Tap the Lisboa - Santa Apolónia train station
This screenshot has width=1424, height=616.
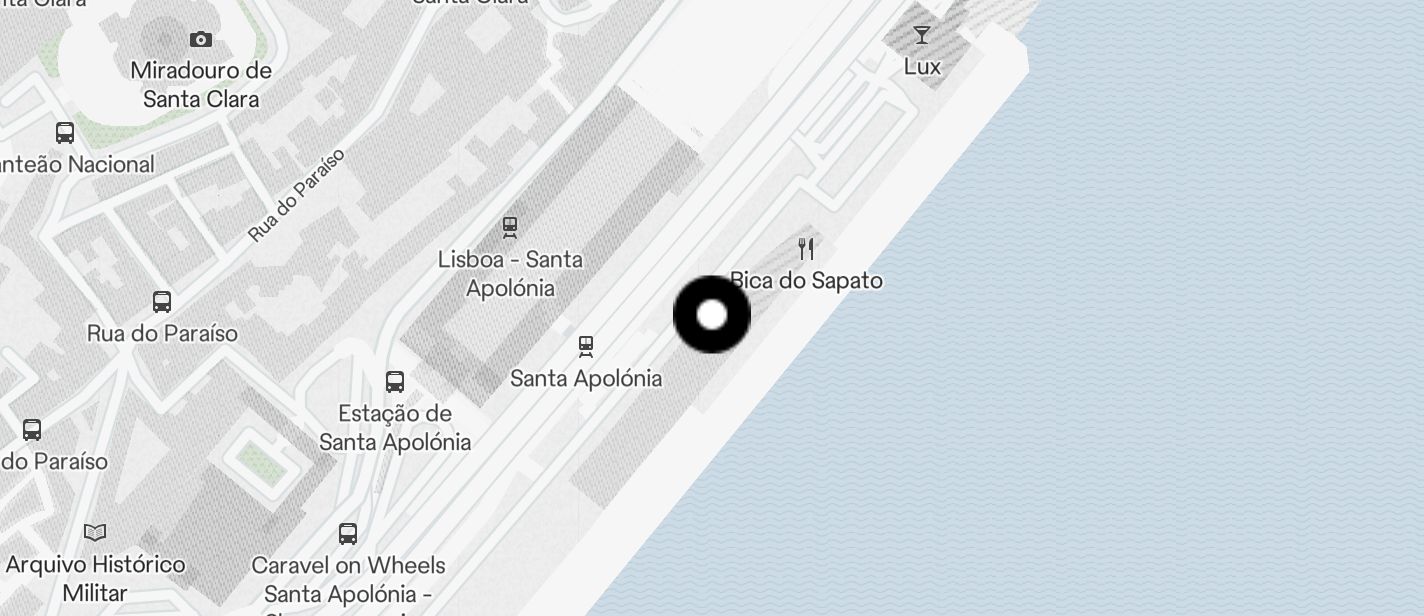click(x=510, y=227)
